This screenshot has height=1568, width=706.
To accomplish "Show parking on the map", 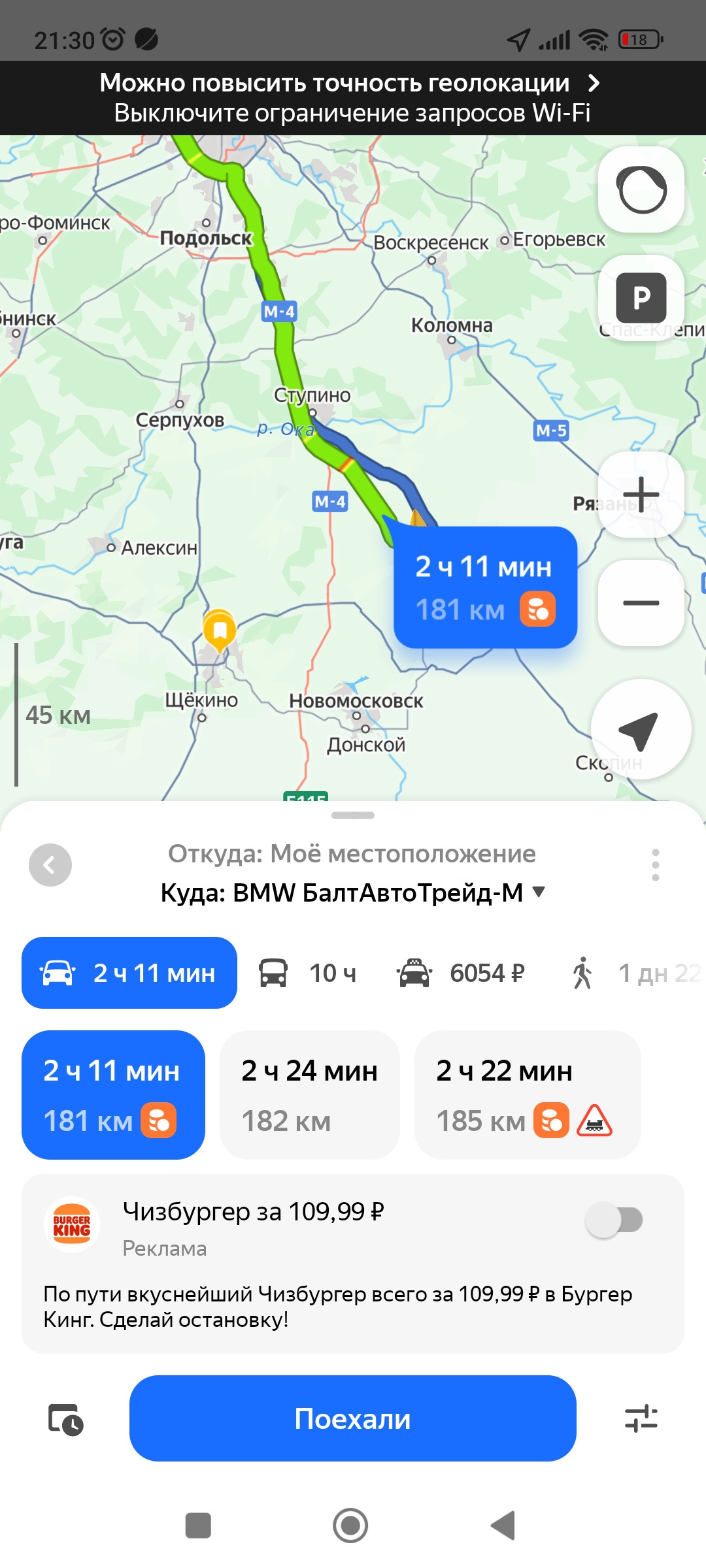I will click(641, 298).
